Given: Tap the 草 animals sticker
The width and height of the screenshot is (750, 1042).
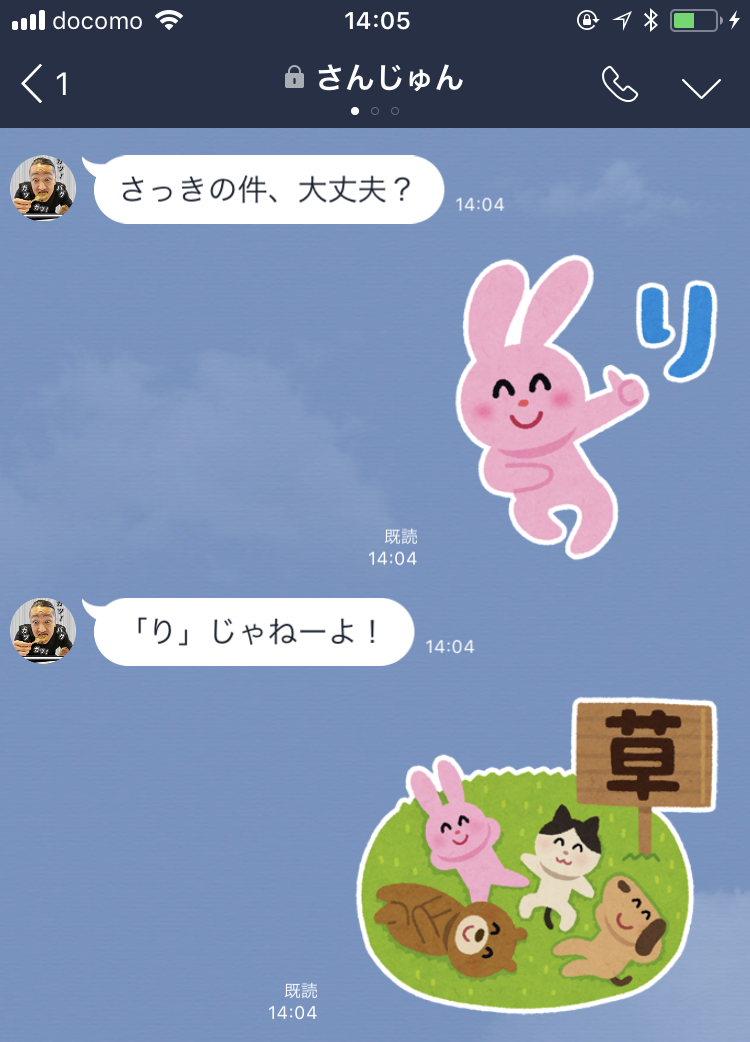Looking at the screenshot, I should click(x=538, y=850).
